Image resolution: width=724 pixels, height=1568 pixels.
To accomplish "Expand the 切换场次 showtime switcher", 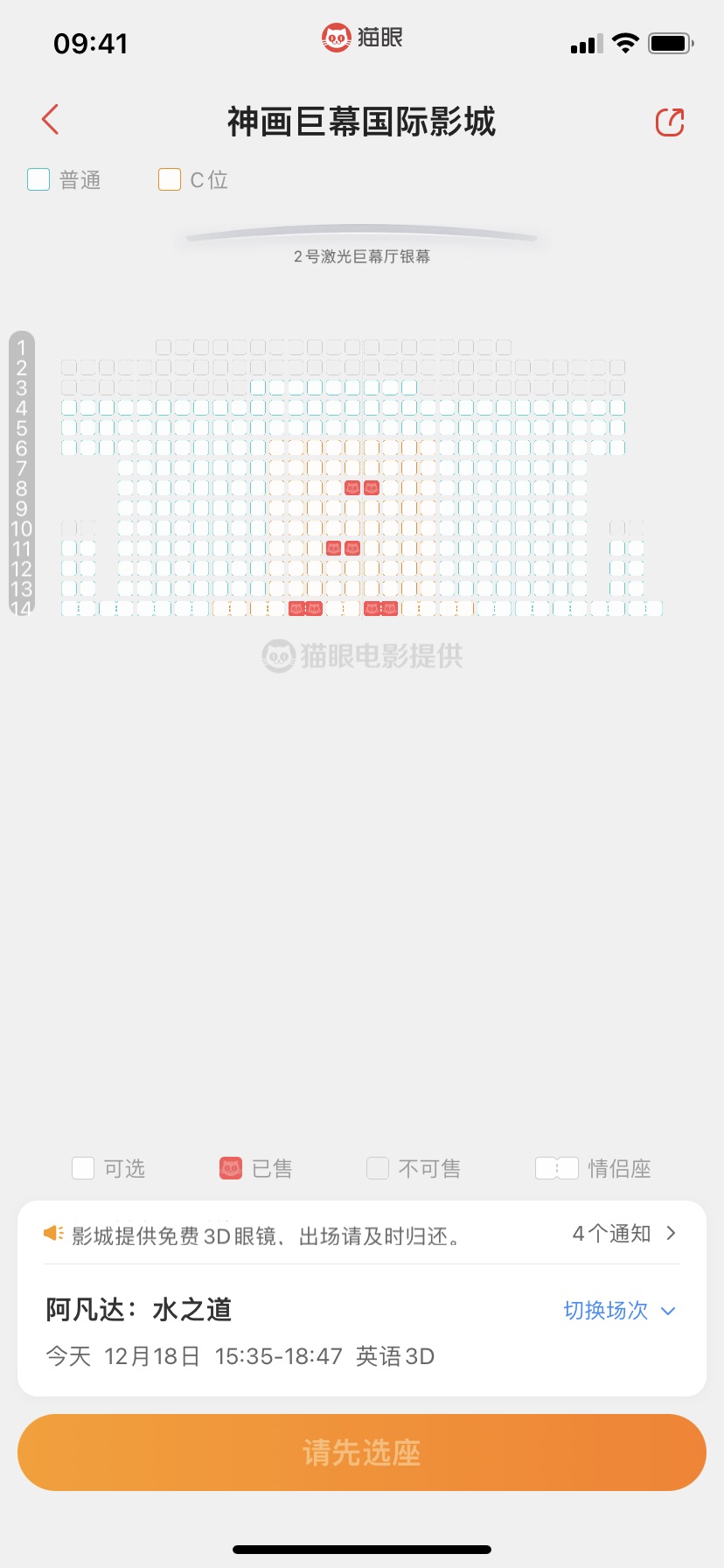I will (x=619, y=1310).
